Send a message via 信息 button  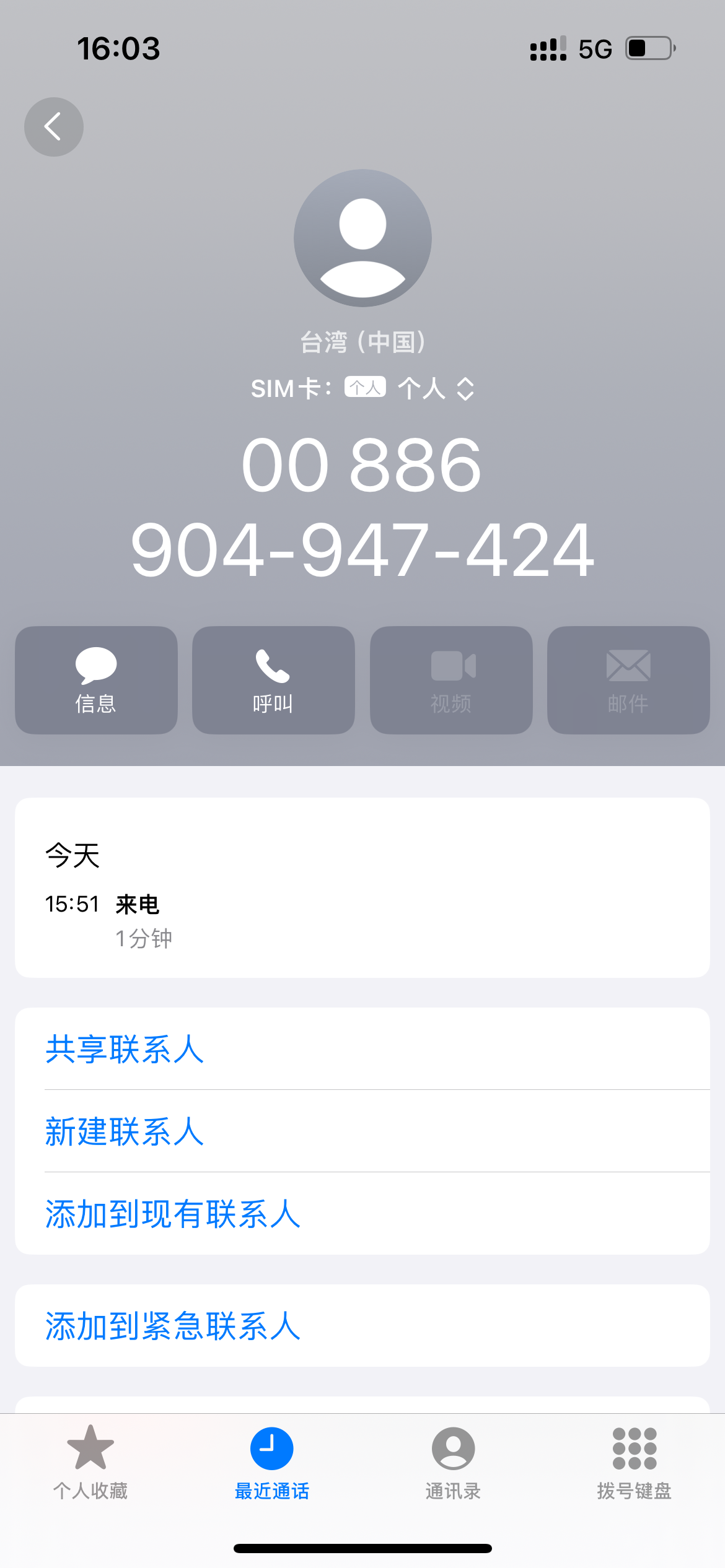(96, 680)
